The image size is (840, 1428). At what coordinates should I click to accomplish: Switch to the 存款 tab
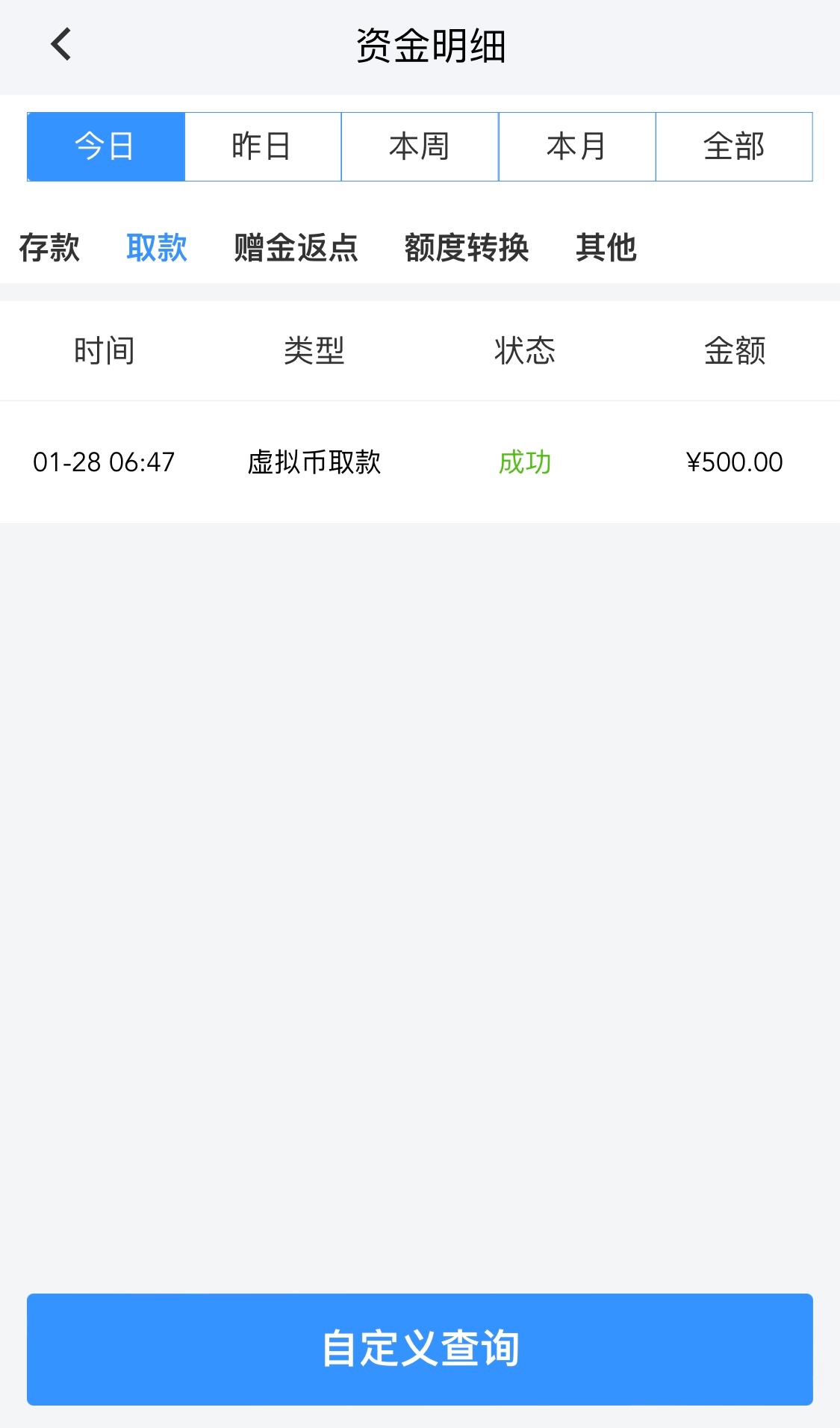point(49,247)
